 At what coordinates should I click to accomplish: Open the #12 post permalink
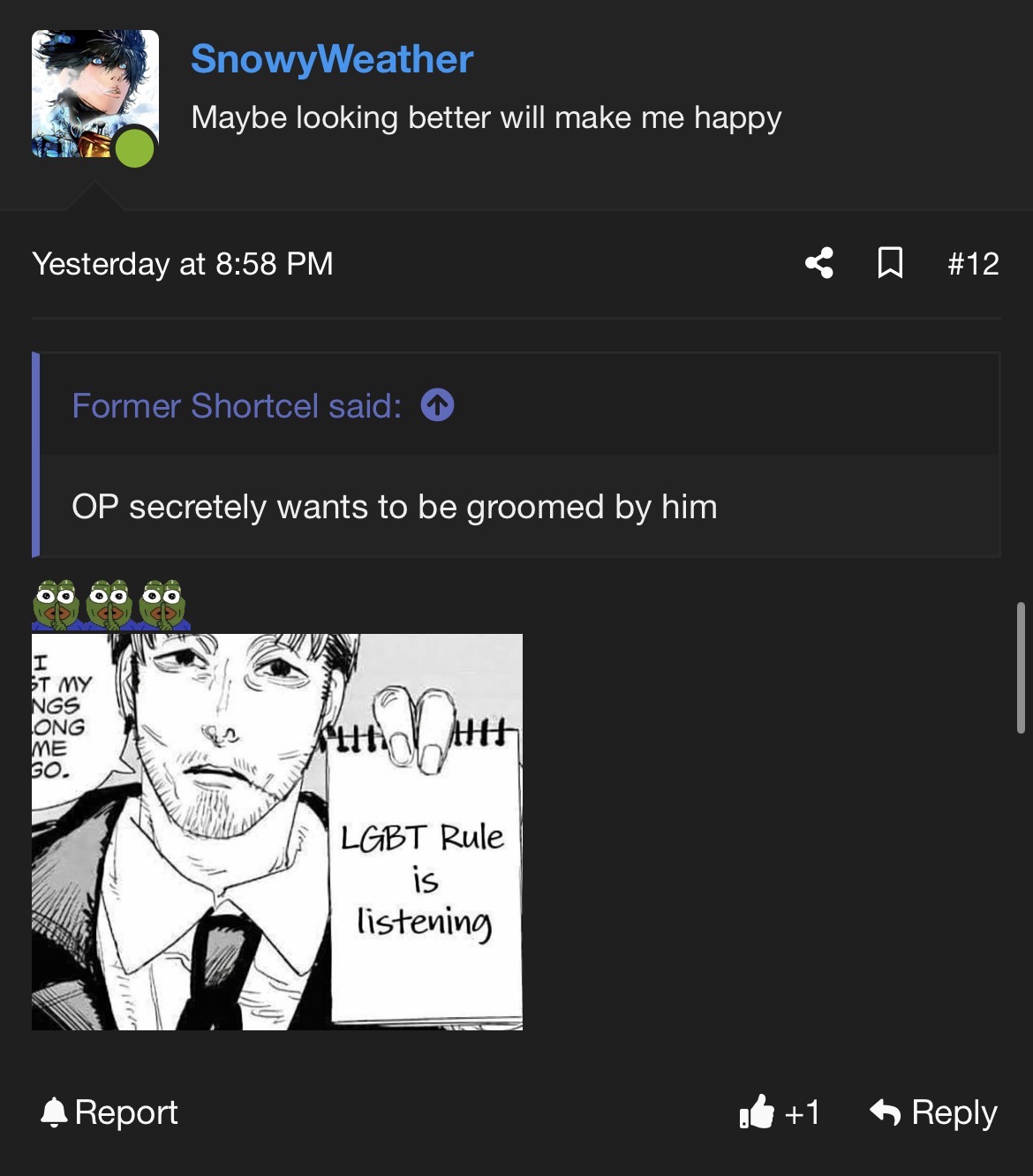[x=973, y=264]
